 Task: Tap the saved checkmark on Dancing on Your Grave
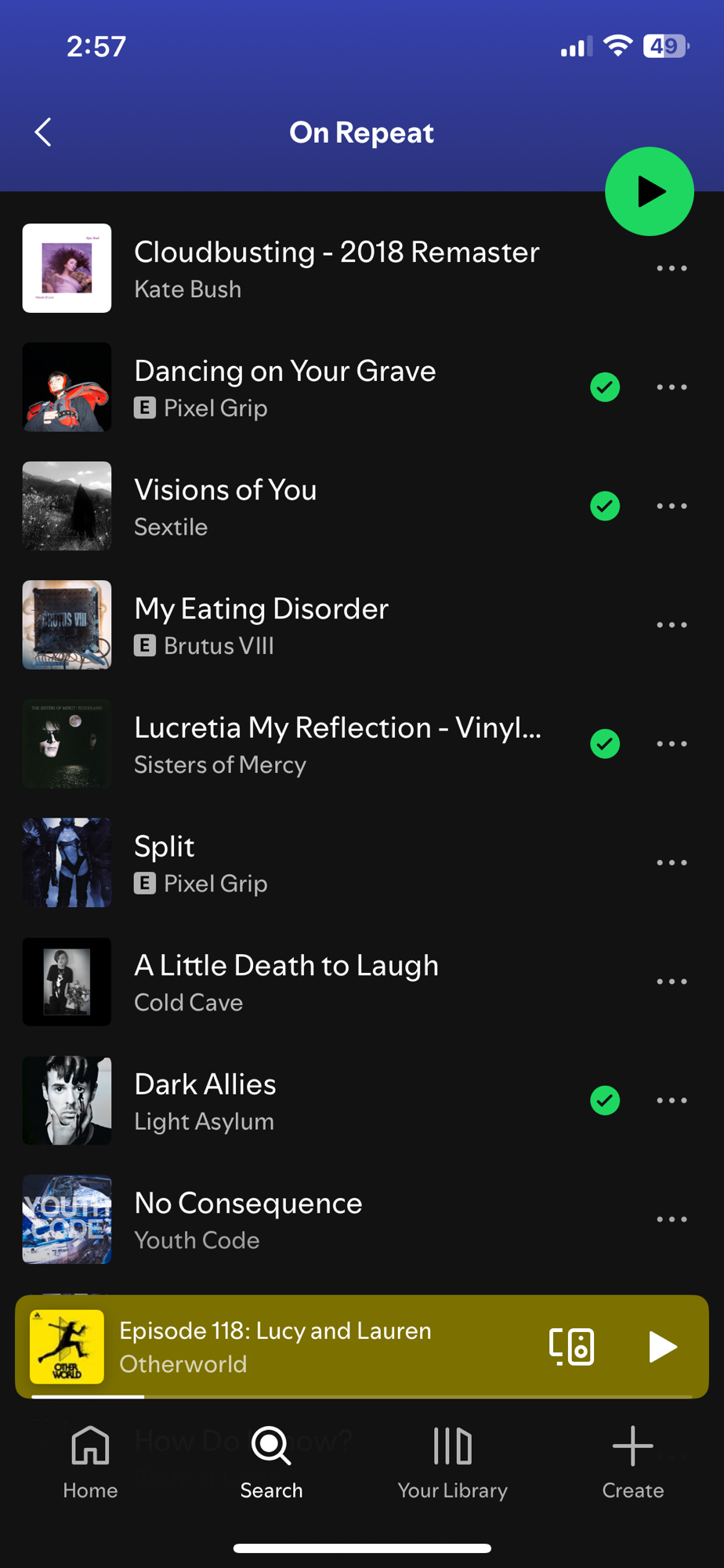pos(605,387)
